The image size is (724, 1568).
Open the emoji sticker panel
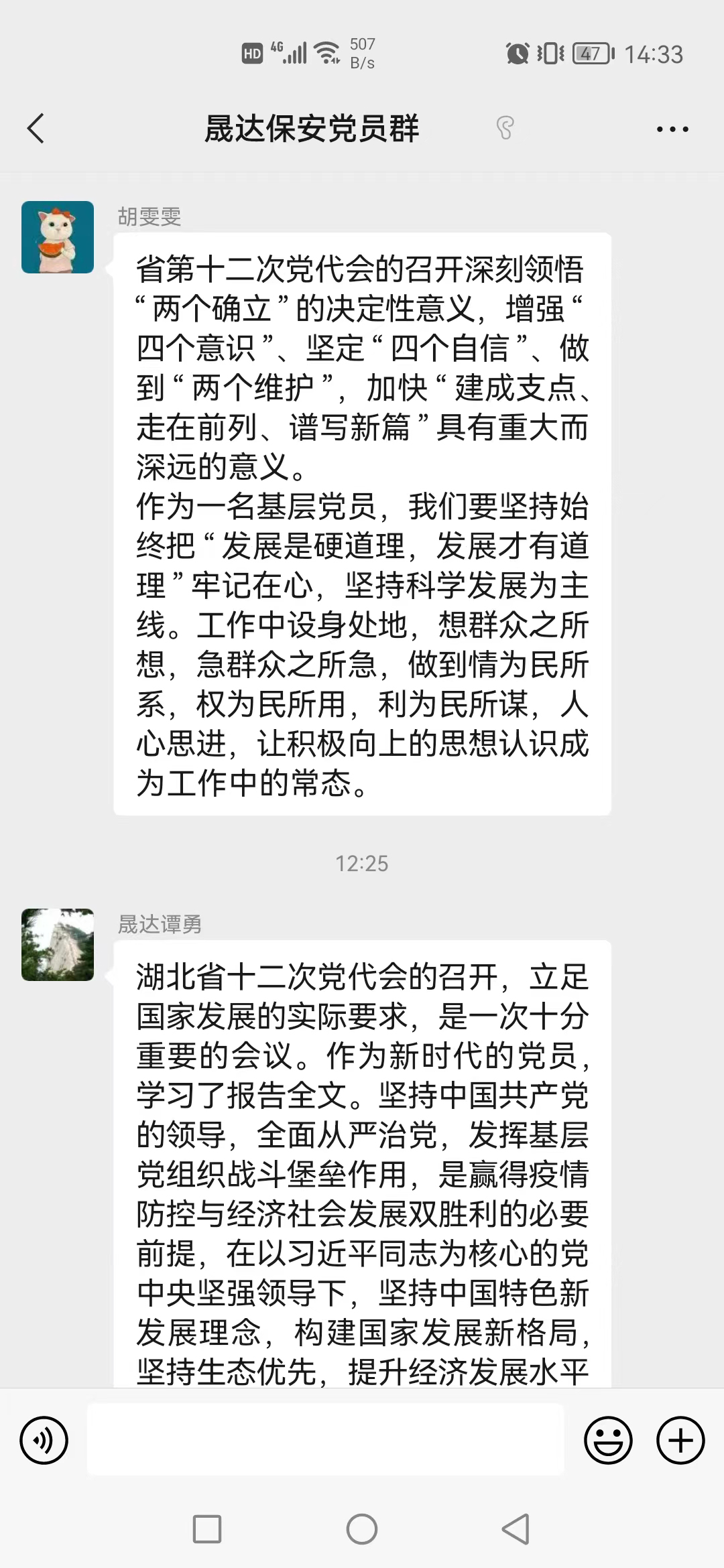(x=608, y=1440)
